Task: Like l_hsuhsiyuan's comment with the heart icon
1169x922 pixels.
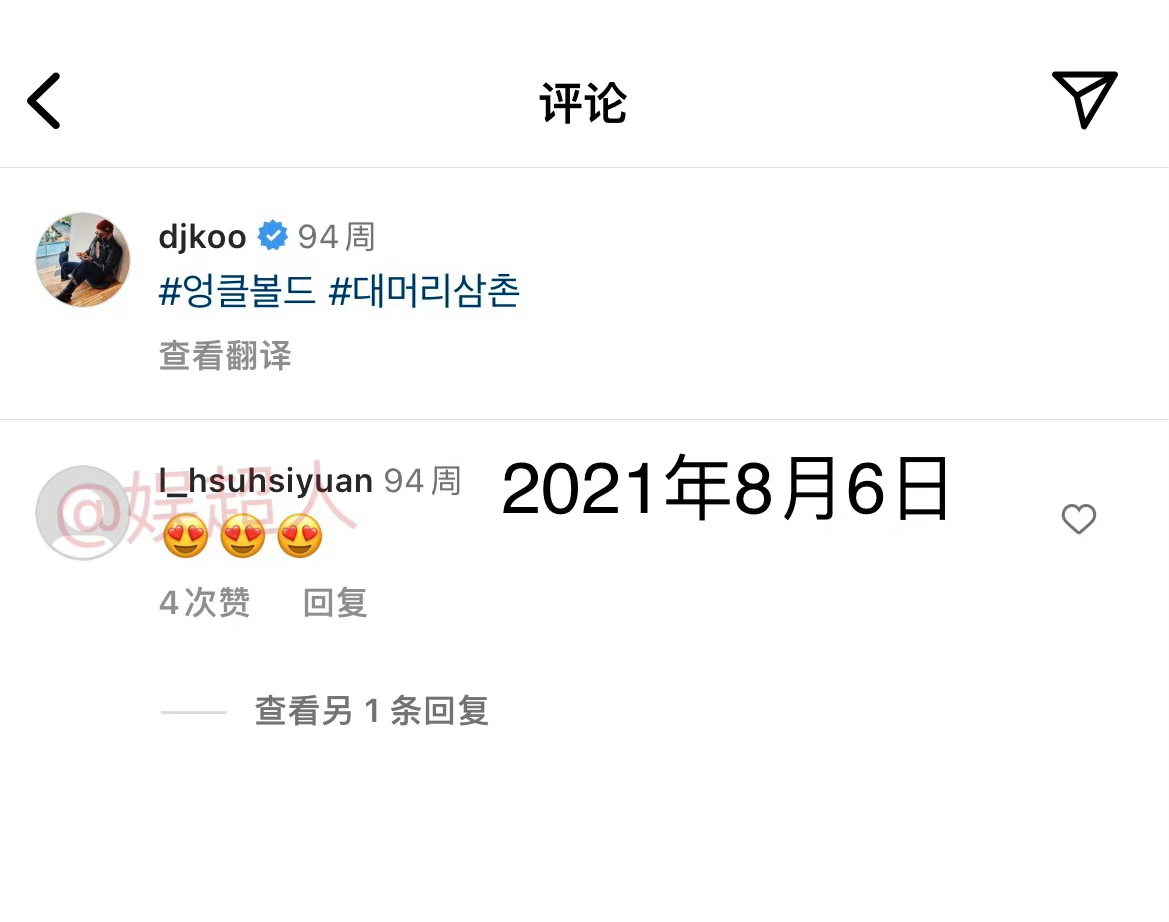Action: click(x=1078, y=519)
